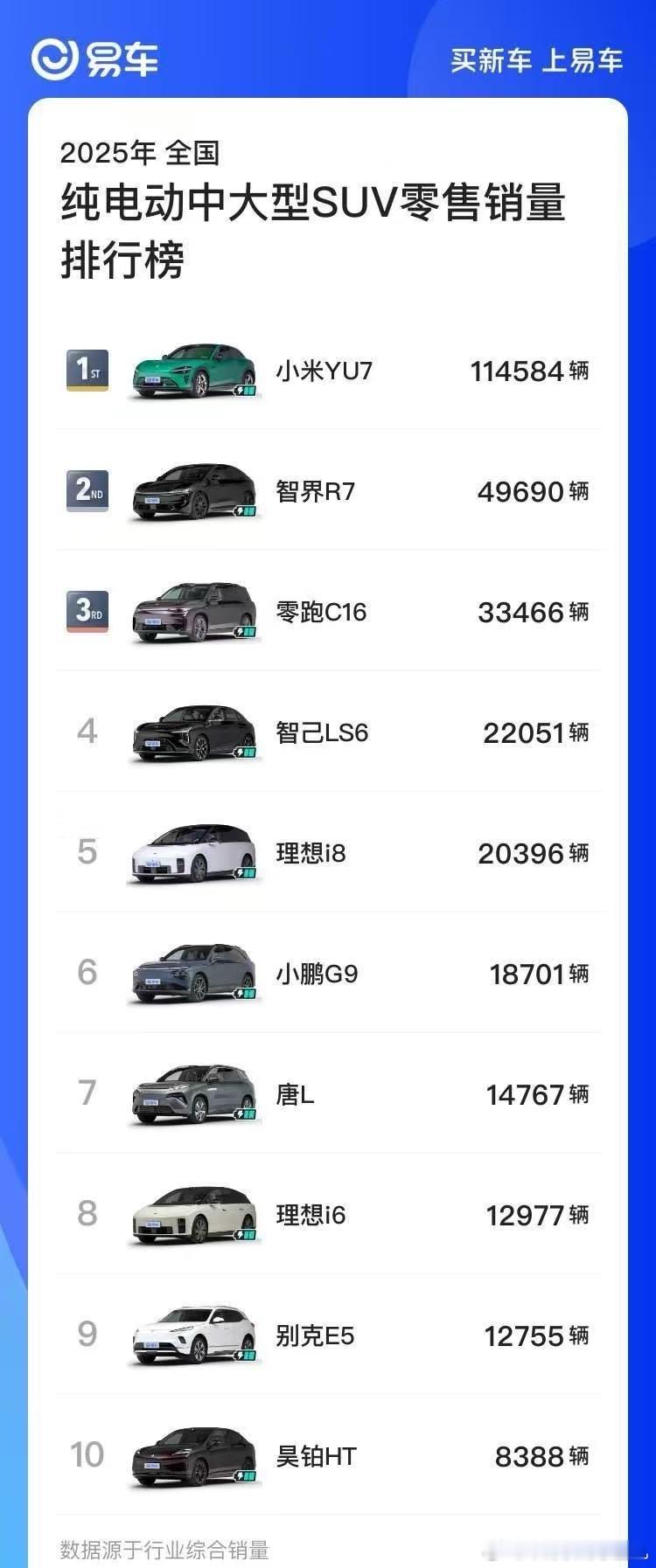Click the bronze 3RD rank badge
This screenshot has height=1568, width=656.
click(x=87, y=613)
